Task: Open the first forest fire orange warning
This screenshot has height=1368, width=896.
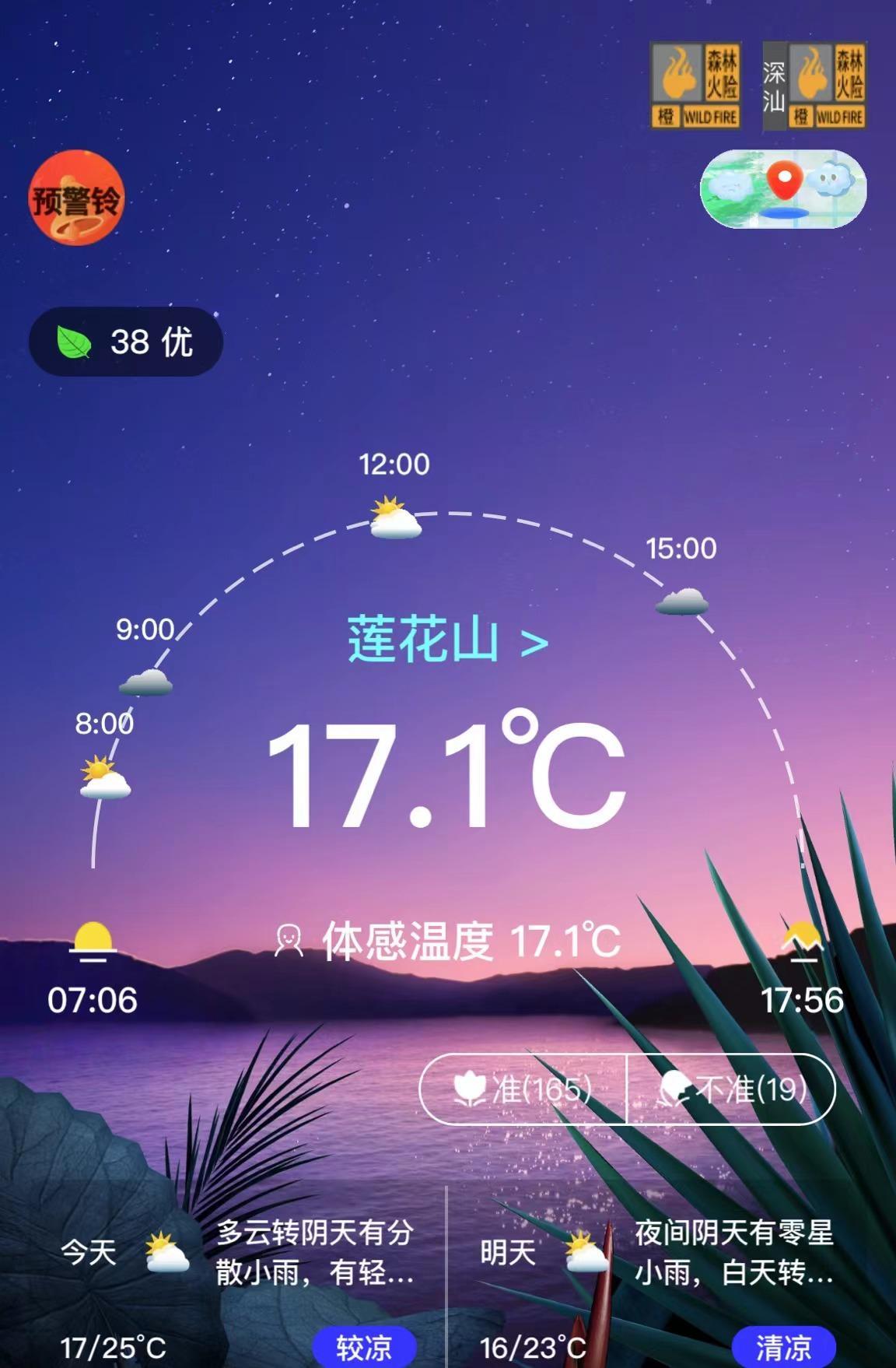Action: click(x=695, y=86)
